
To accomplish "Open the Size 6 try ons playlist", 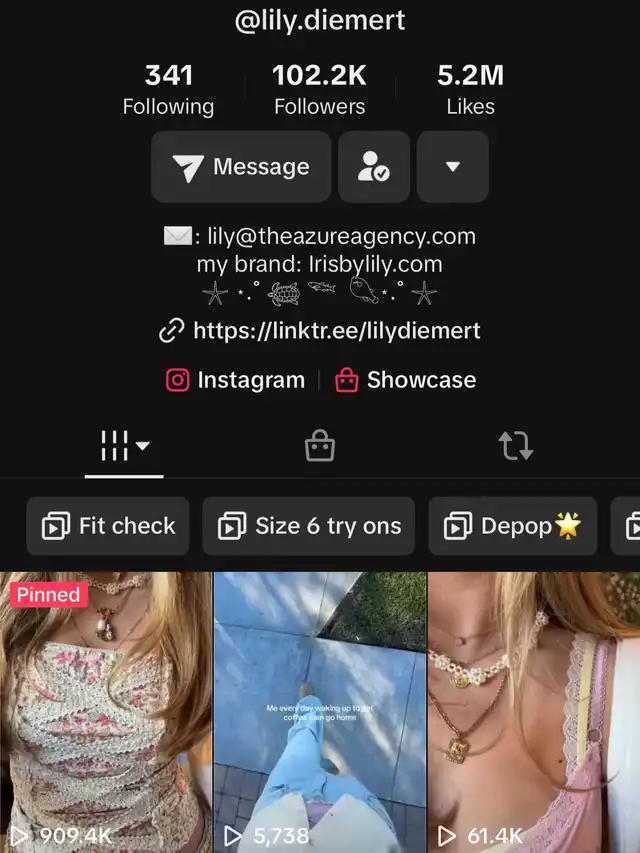I will coord(309,526).
